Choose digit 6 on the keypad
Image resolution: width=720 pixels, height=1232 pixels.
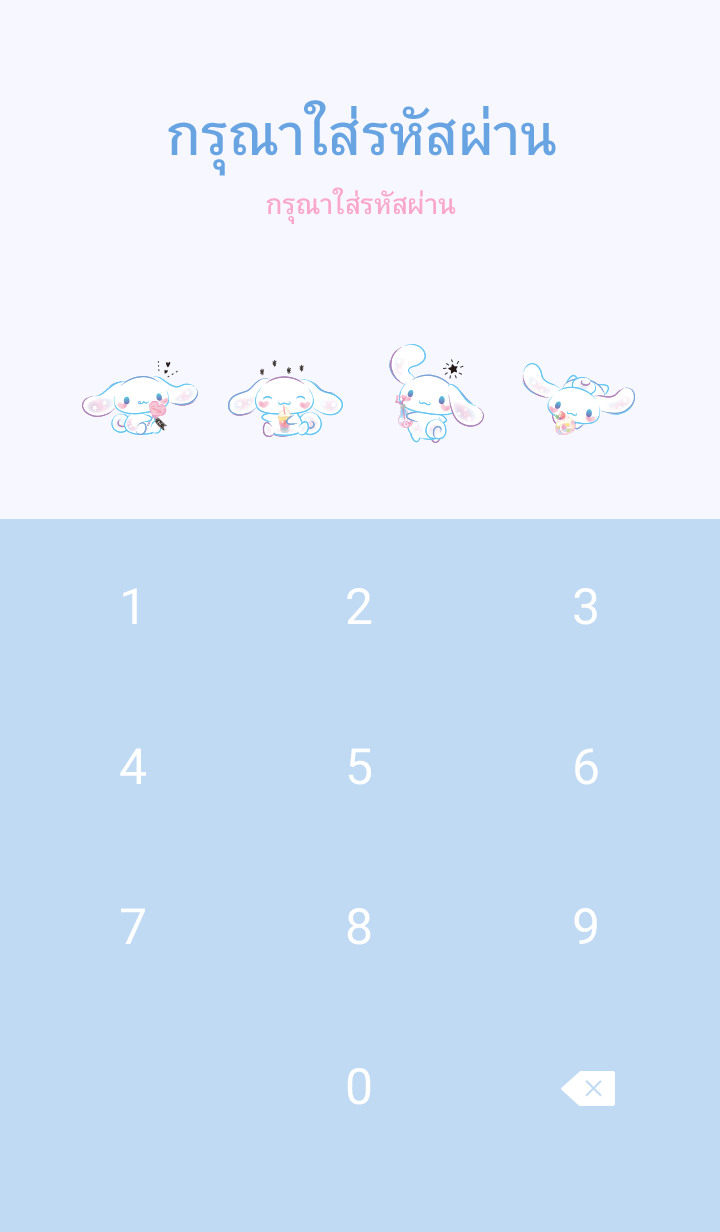point(585,767)
